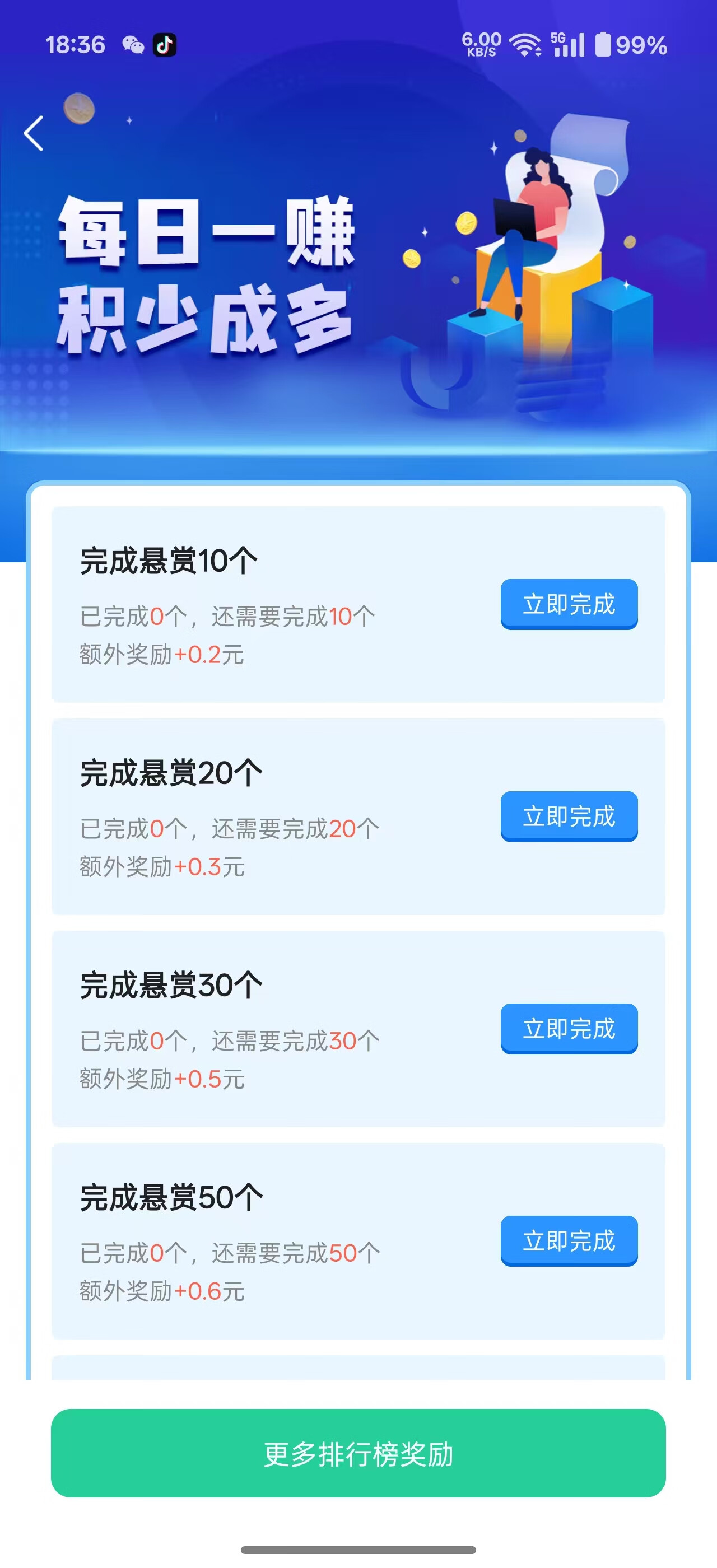Tap 立即完成 for 完成悬赏20个

point(569,816)
